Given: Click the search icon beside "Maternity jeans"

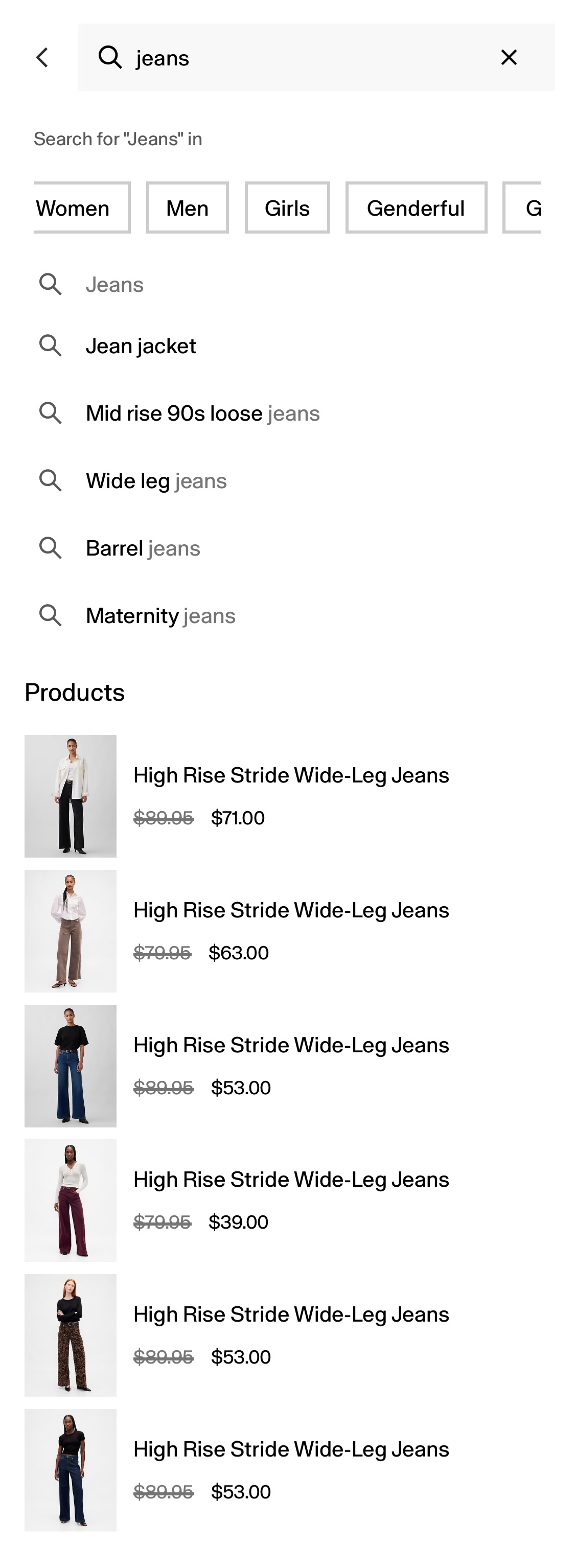Looking at the screenshot, I should (51, 615).
